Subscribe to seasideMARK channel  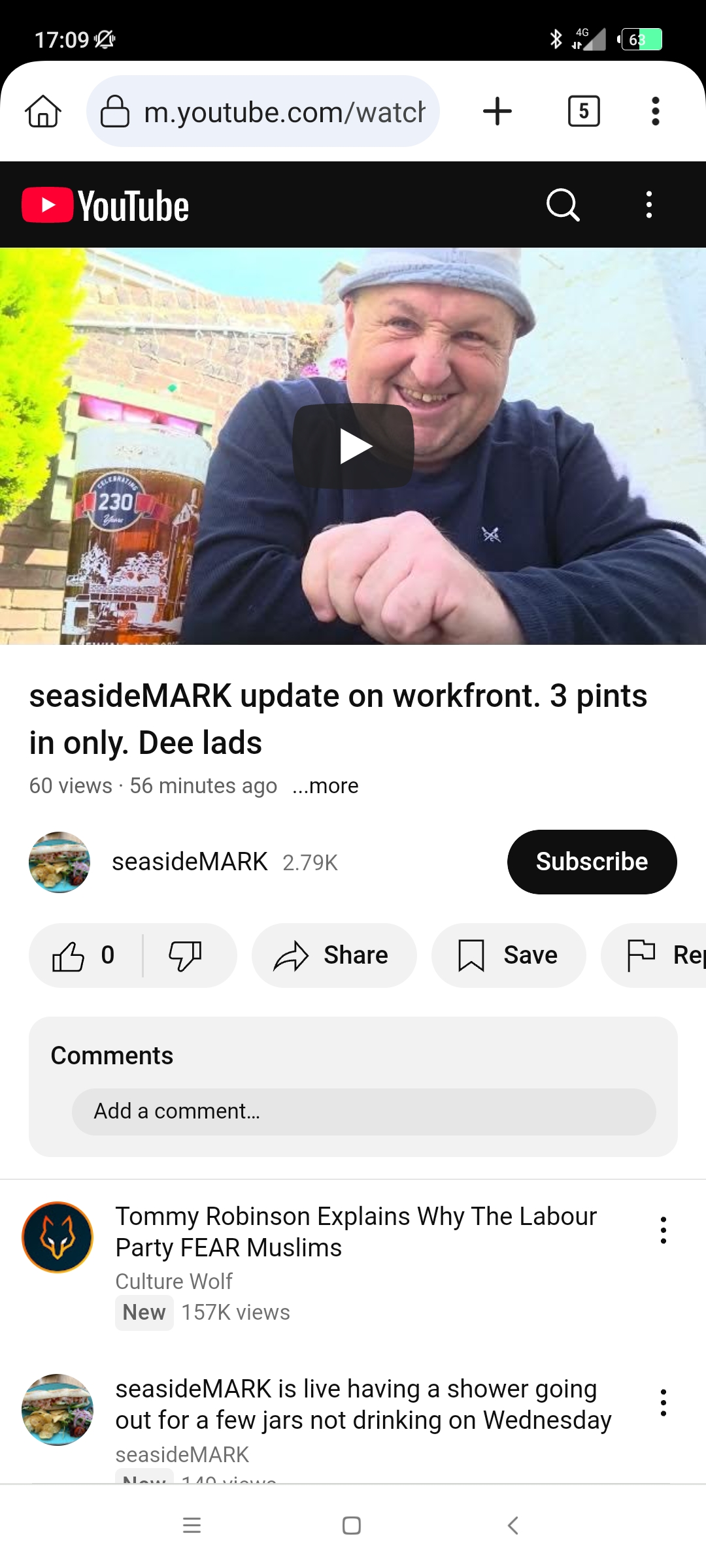(x=592, y=862)
